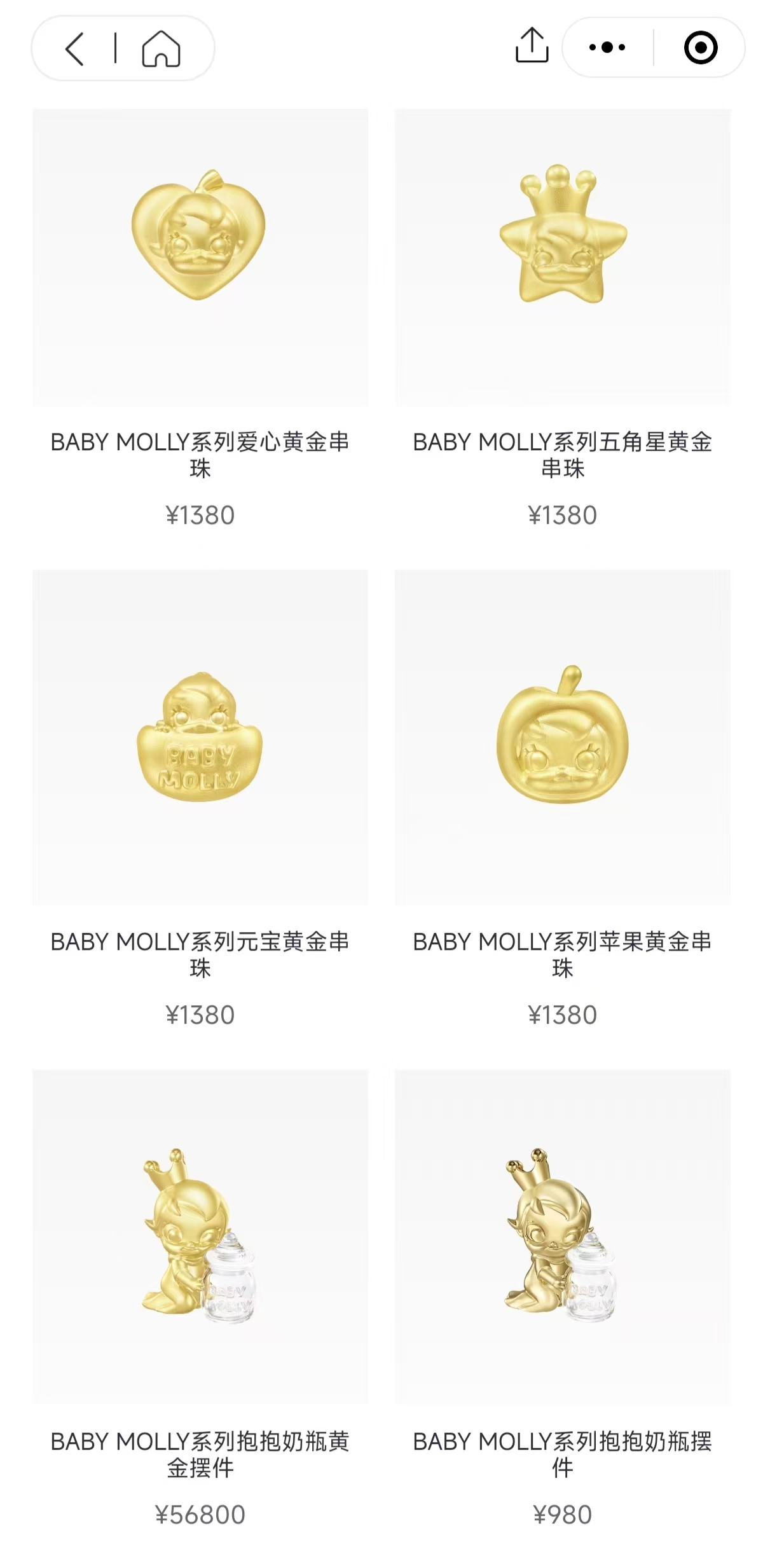Go back to the previous page

pyautogui.click(x=75, y=48)
